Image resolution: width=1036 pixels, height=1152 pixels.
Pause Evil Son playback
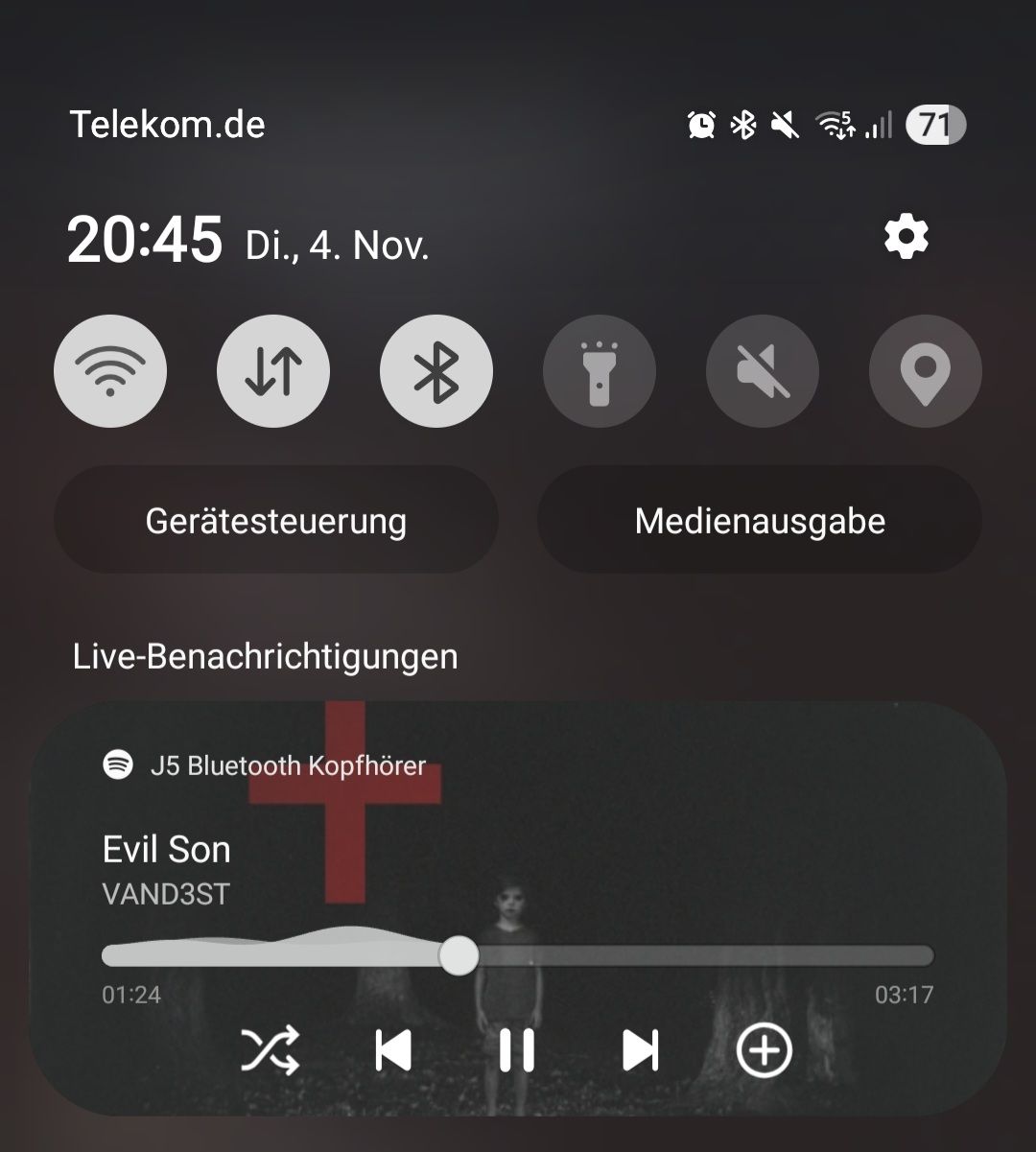pos(516,1050)
